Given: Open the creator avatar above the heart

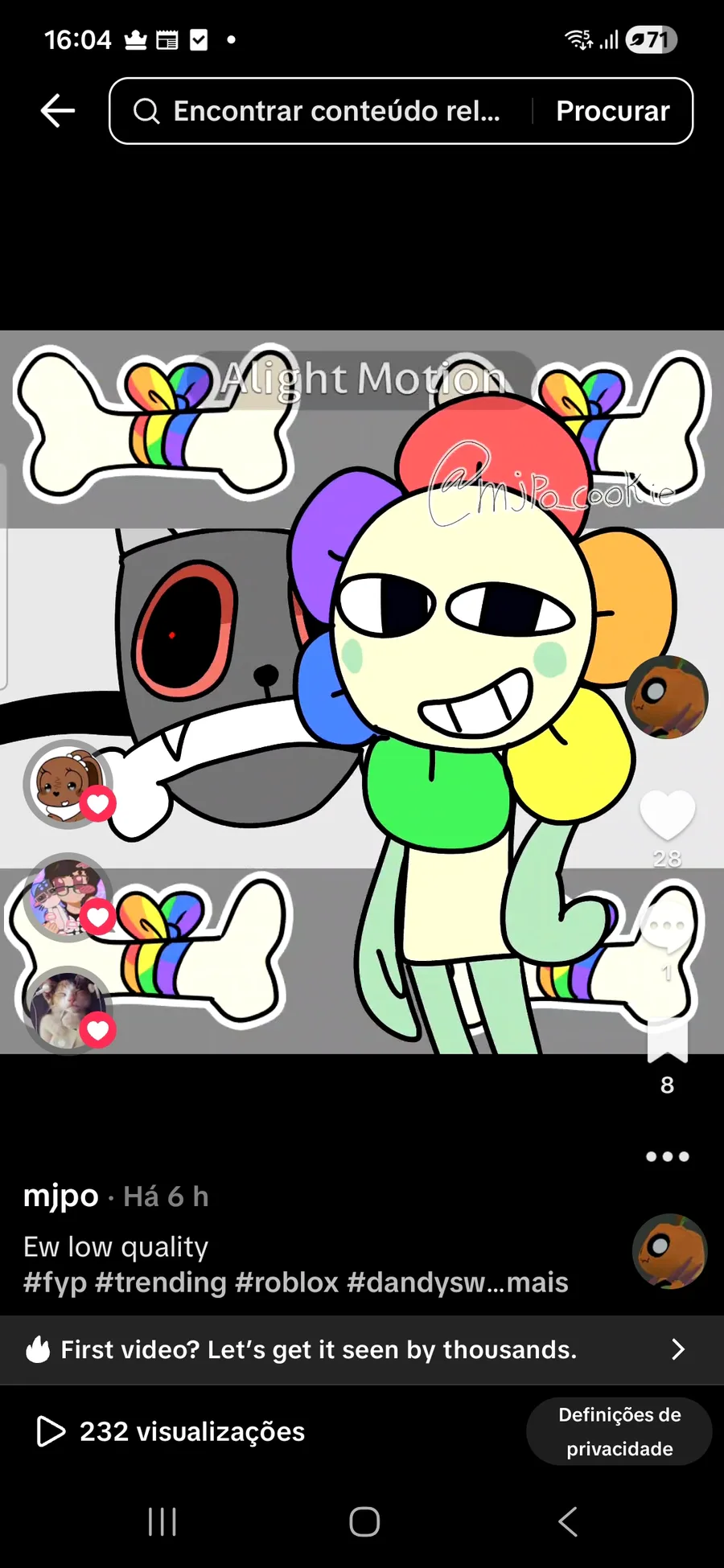Looking at the screenshot, I should 667,697.
